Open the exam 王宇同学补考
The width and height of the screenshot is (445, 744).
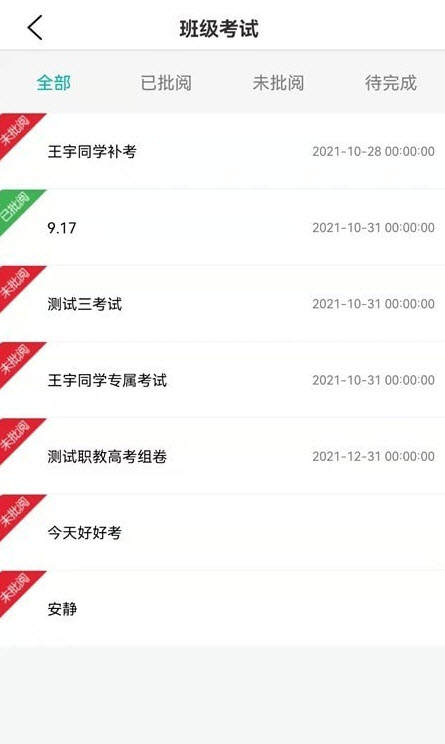[x=222, y=151]
